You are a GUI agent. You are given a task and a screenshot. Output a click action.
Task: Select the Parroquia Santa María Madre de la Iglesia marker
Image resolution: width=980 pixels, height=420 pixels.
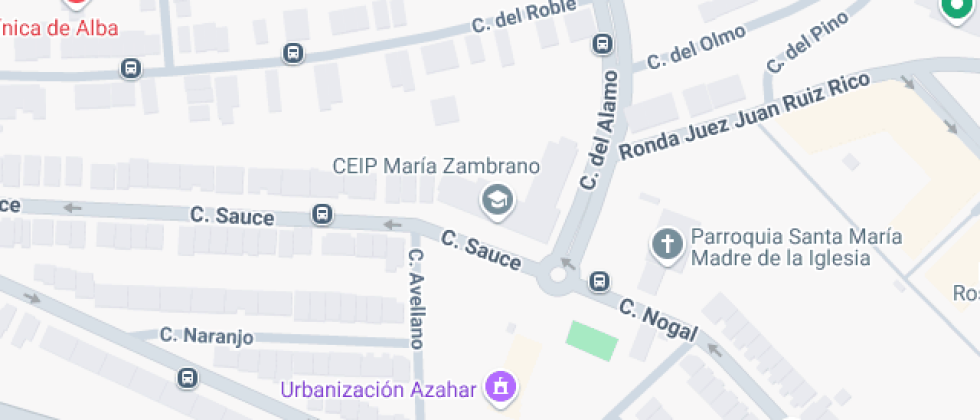[667, 244]
